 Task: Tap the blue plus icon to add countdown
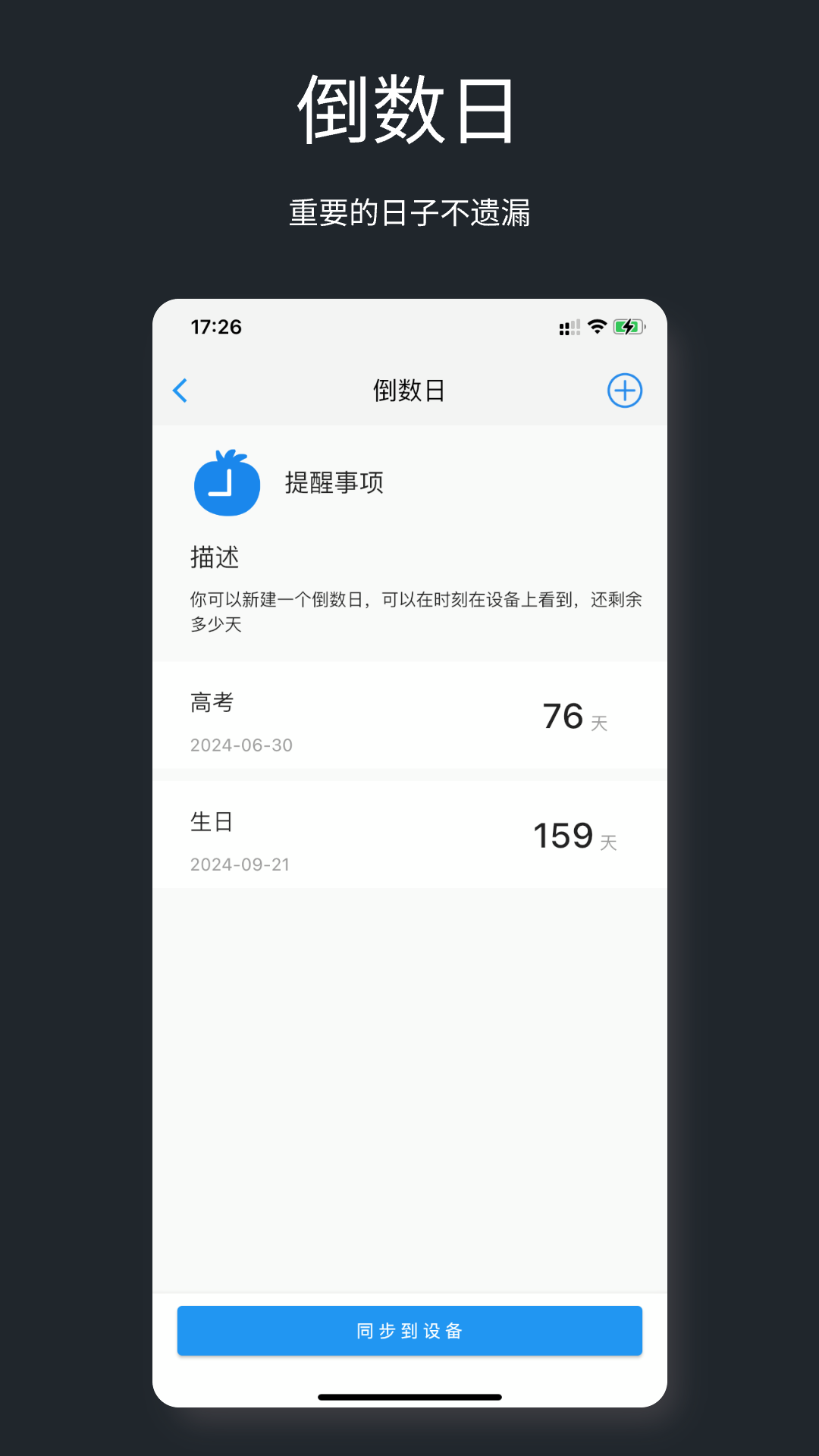[625, 391]
